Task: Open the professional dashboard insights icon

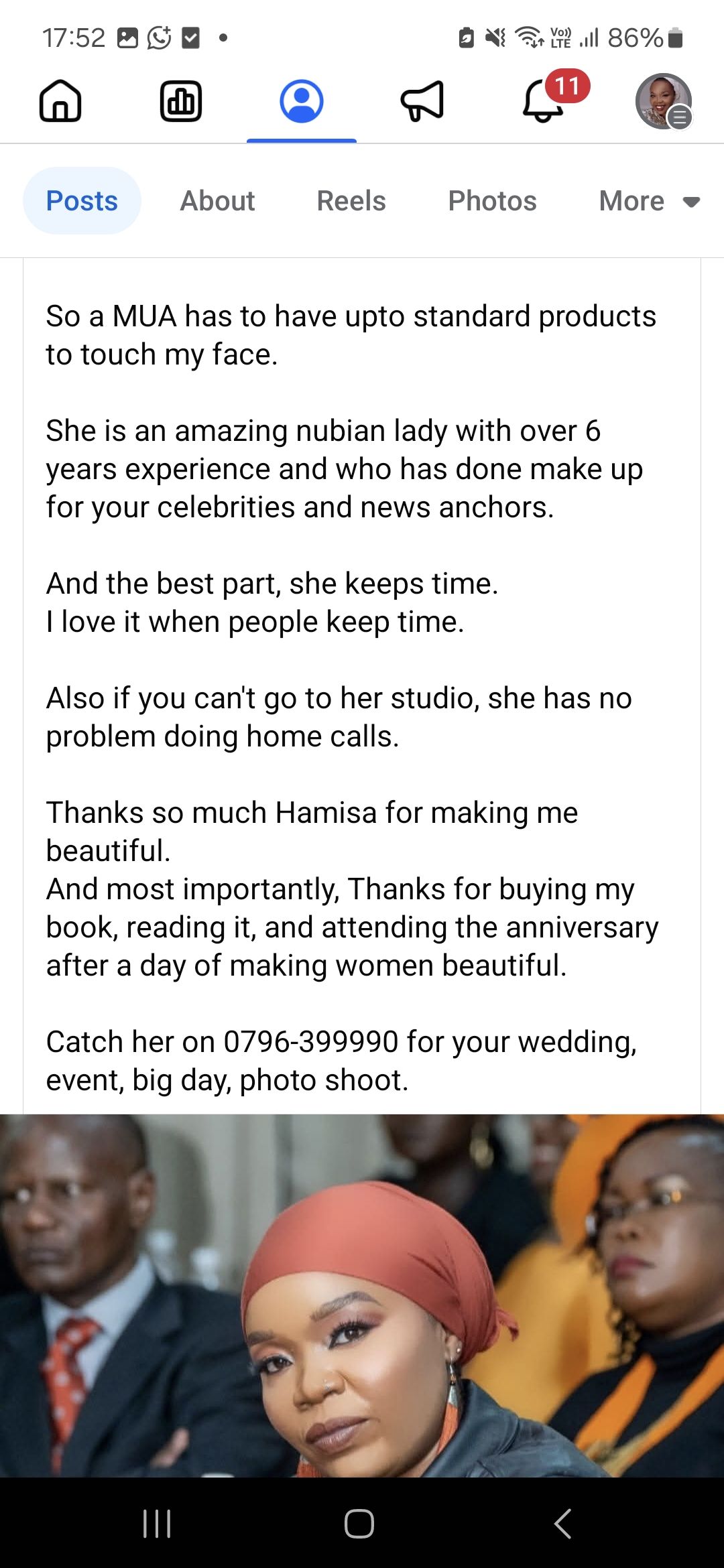Action: (x=181, y=102)
